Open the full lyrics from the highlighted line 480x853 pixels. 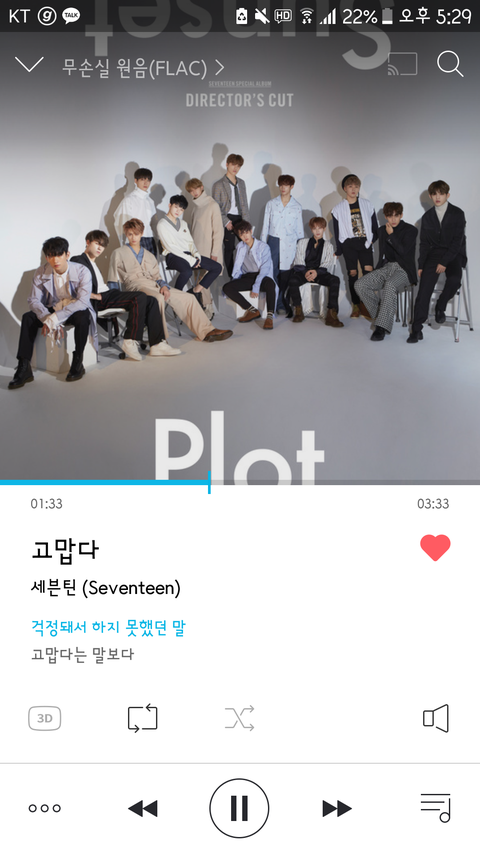[x=108, y=628]
